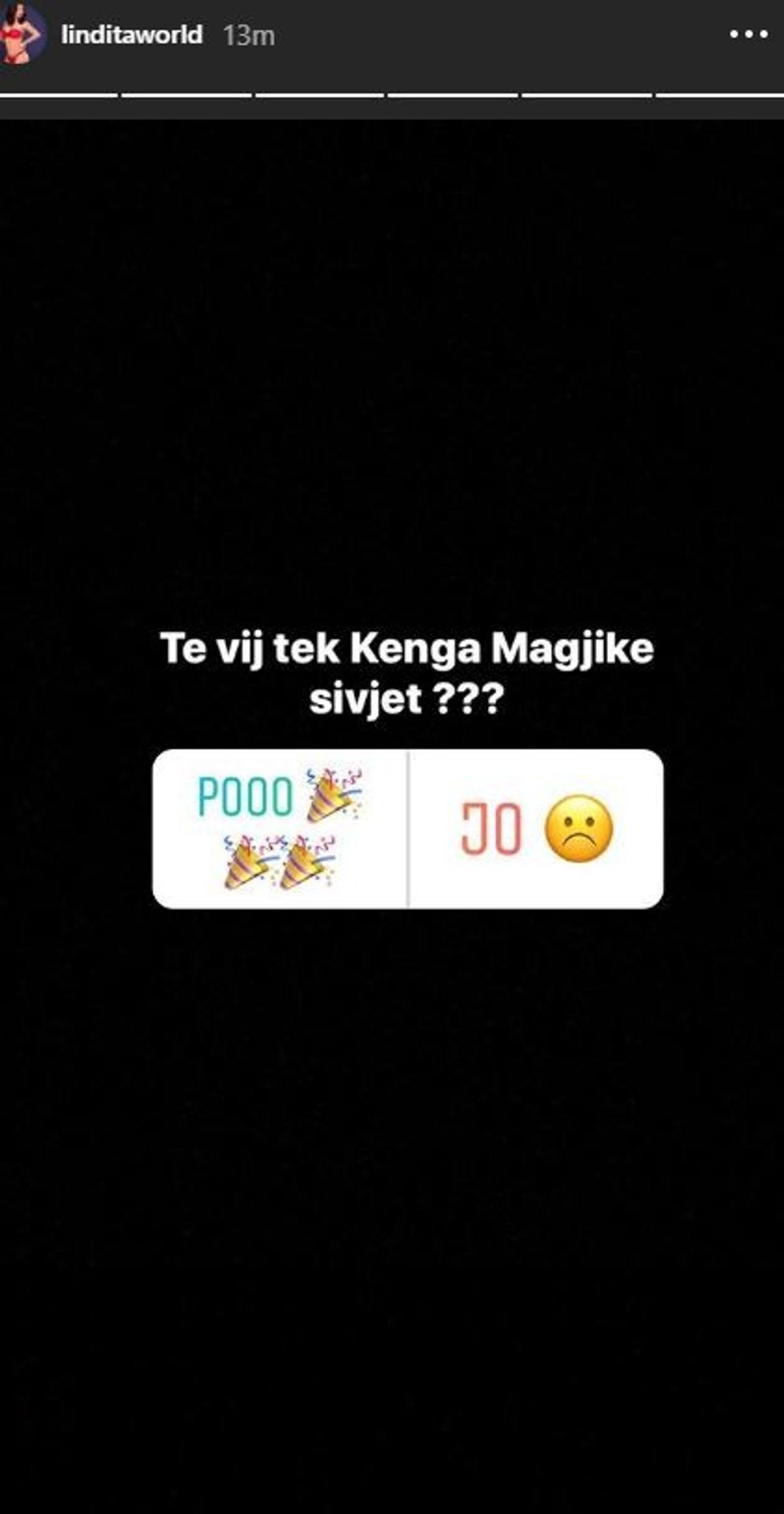Open the three-dot story options menu
Image resolution: width=784 pixels, height=1514 pixels.
(748, 34)
